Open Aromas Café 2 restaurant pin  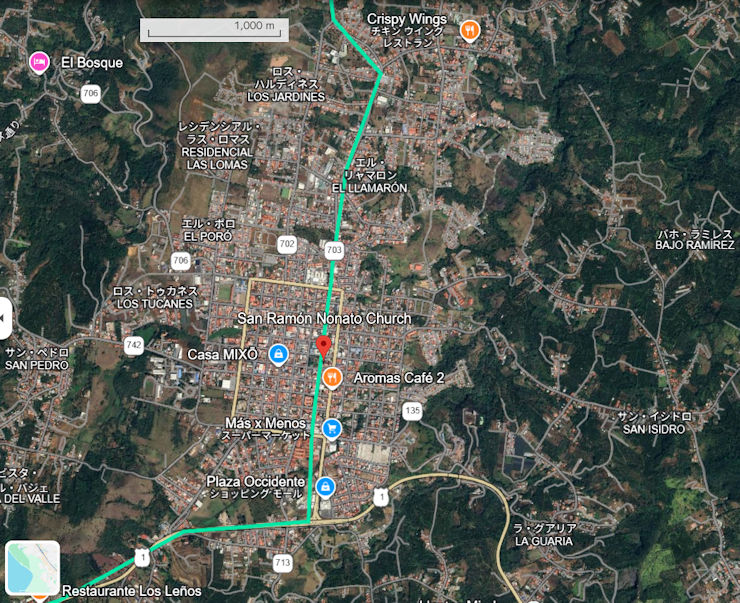[x=333, y=377]
